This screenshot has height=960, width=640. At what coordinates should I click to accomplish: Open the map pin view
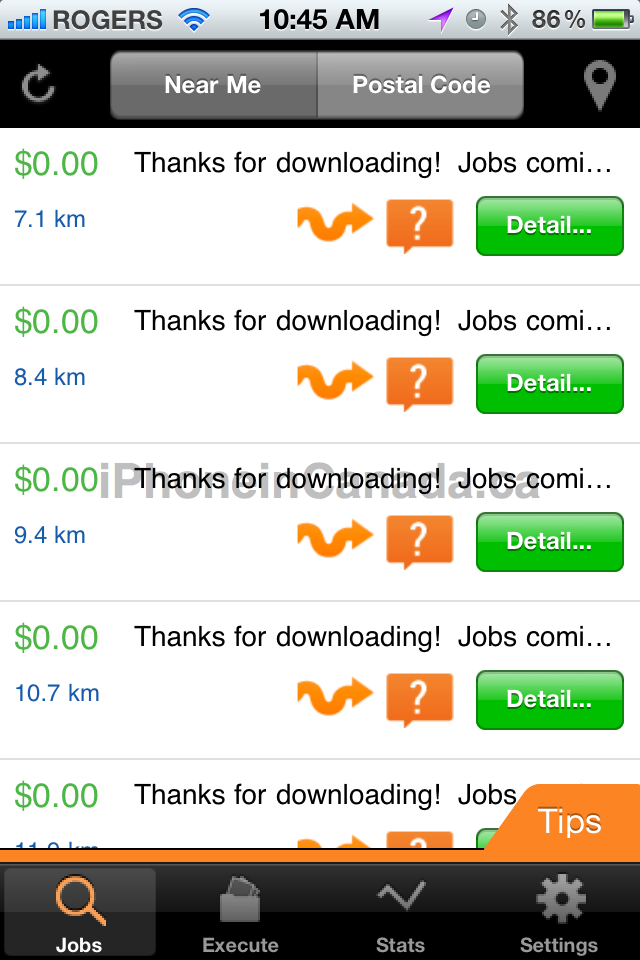tap(599, 86)
